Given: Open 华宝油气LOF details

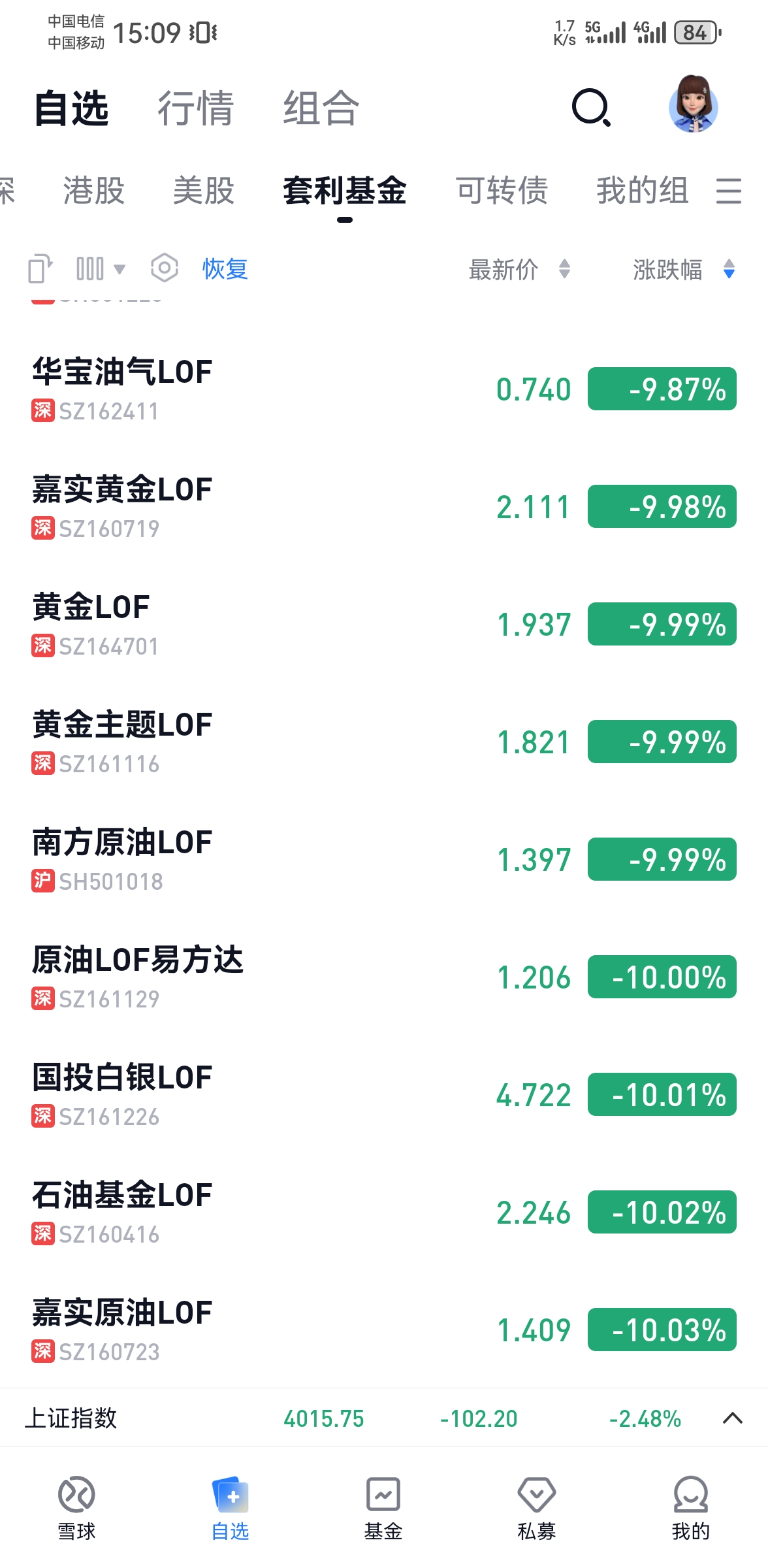Looking at the screenshot, I should [x=122, y=389].
